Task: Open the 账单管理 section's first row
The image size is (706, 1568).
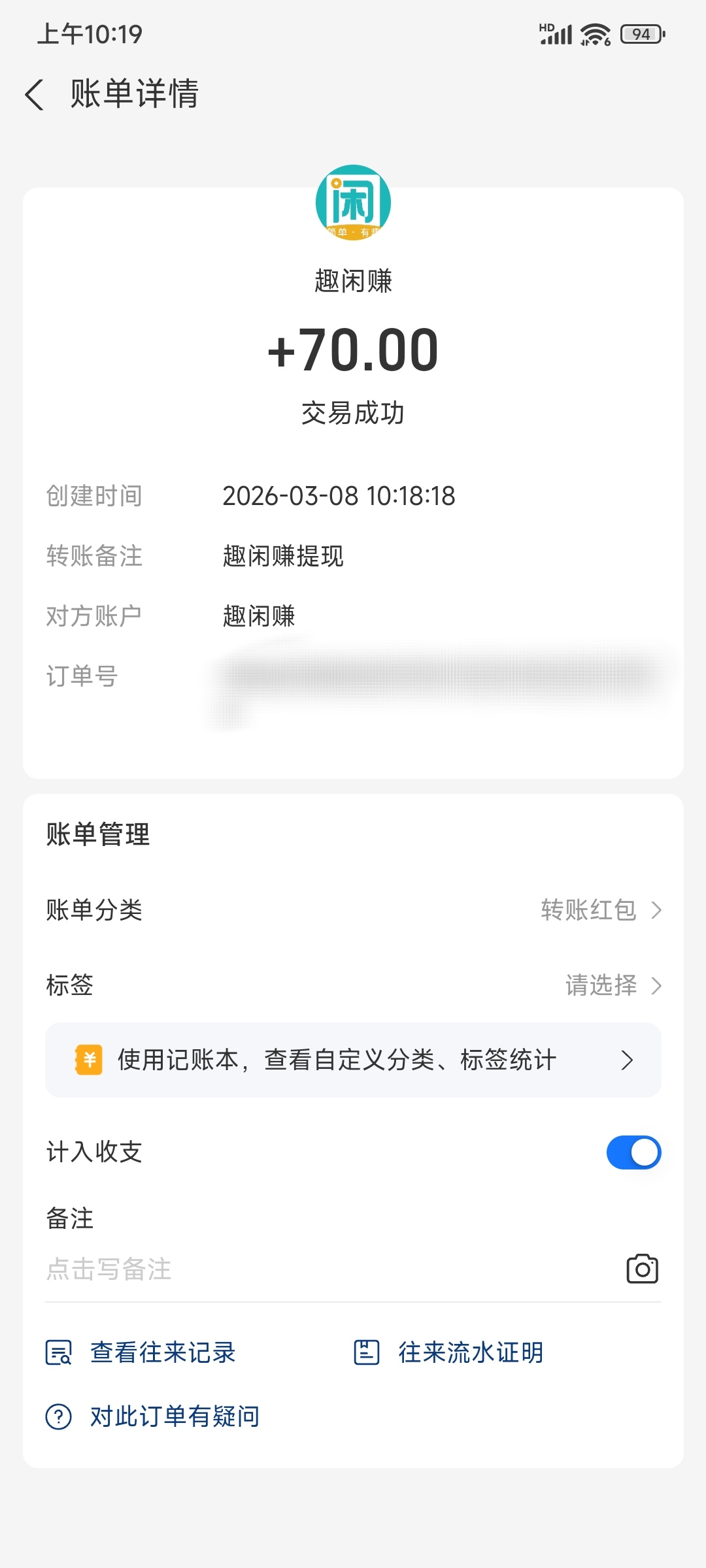Action: point(353,911)
